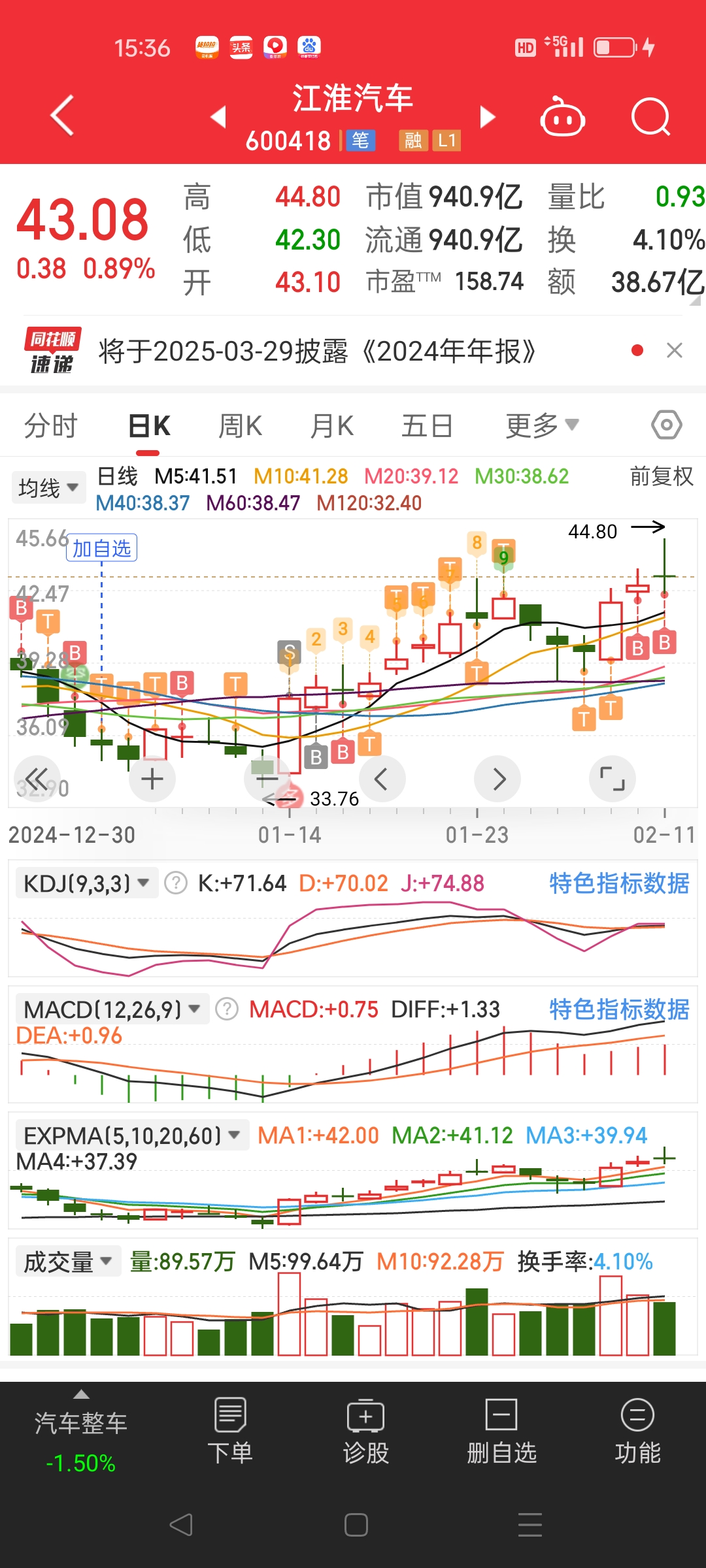Viewport: 706px width, 1568px height.
Task: Open stock search magnifier
Action: pos(650,118)
